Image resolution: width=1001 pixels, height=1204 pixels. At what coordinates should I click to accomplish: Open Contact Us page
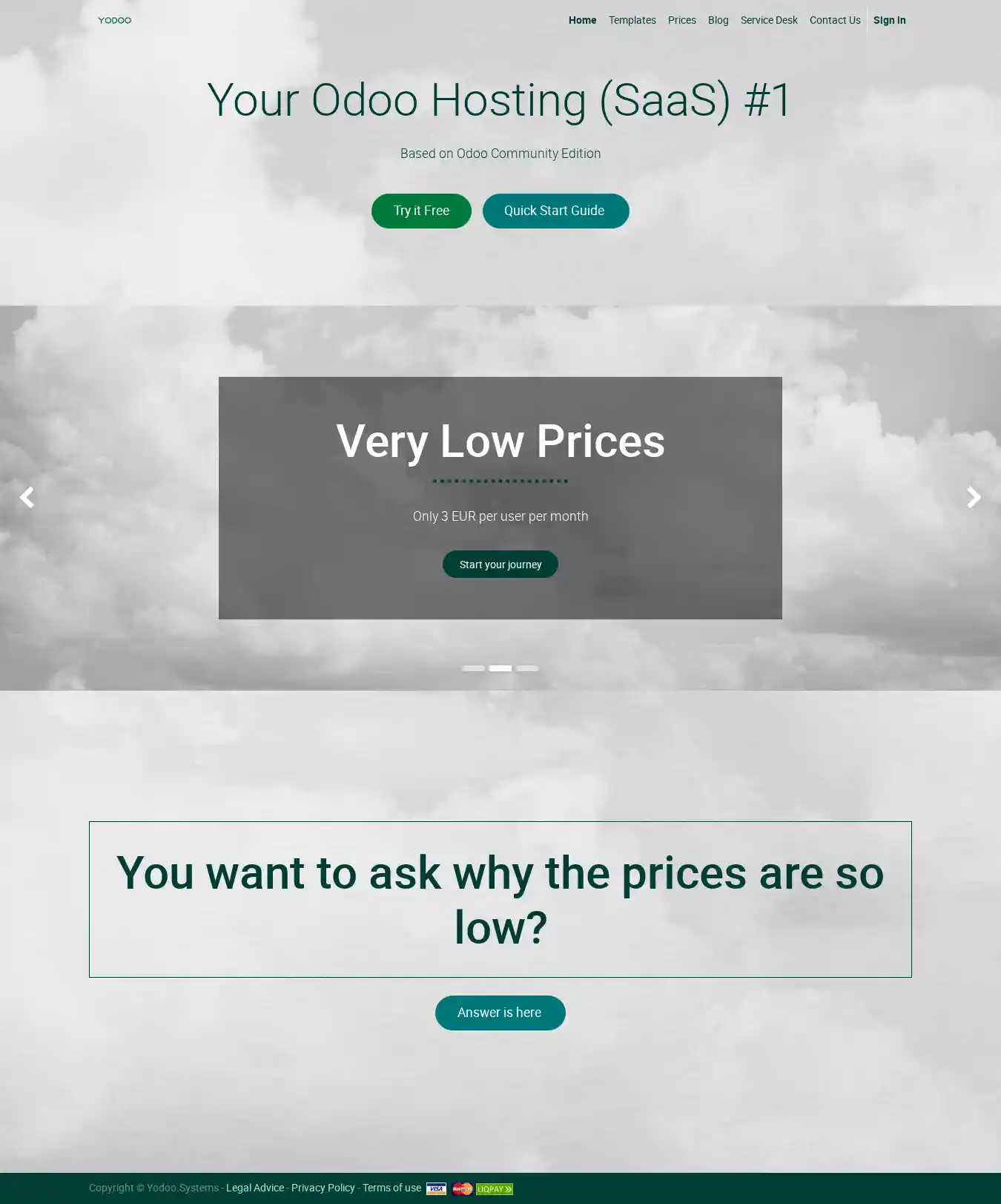tap(834, 20)
